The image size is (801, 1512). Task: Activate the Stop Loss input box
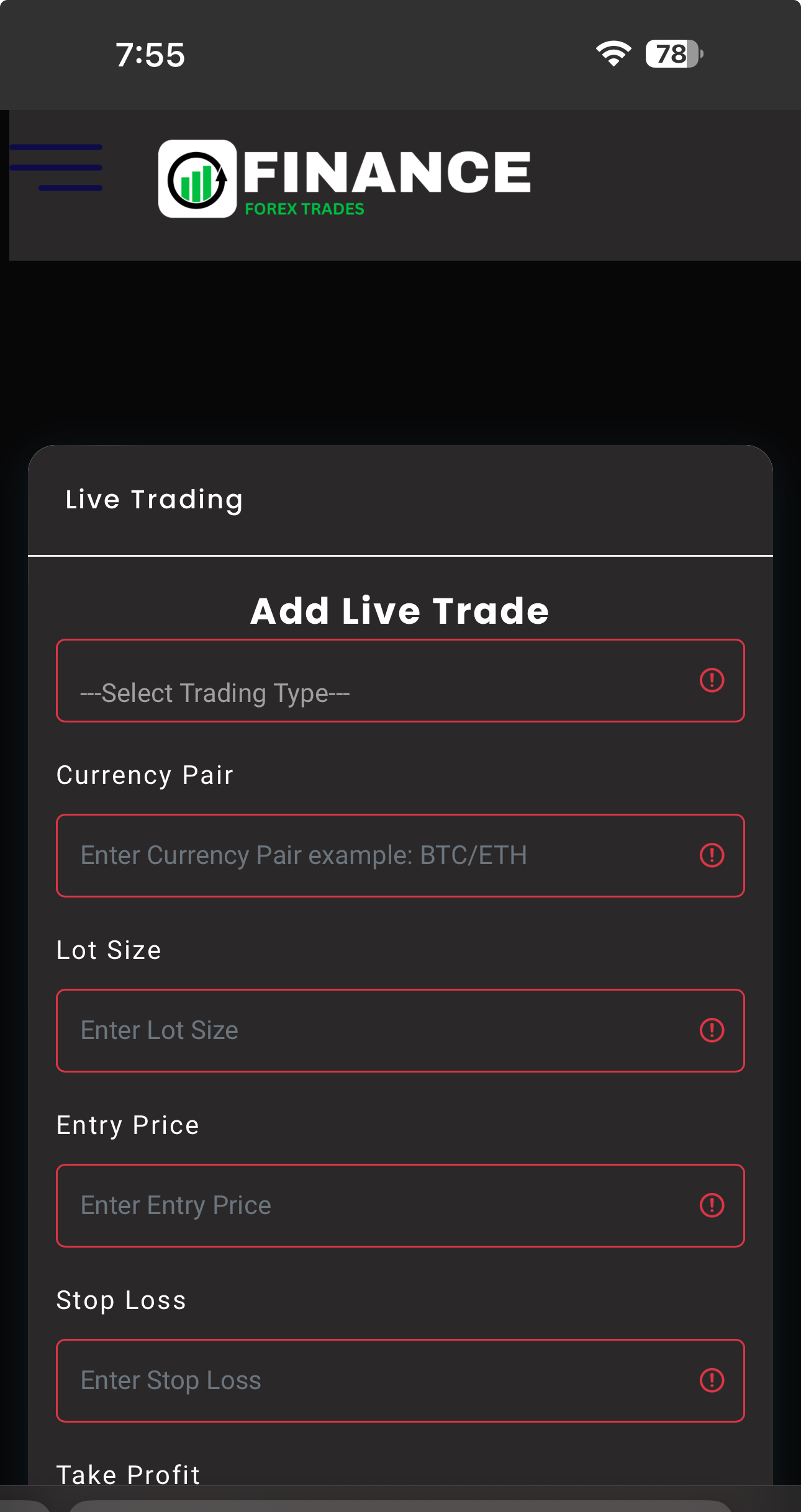(400, 1380)
